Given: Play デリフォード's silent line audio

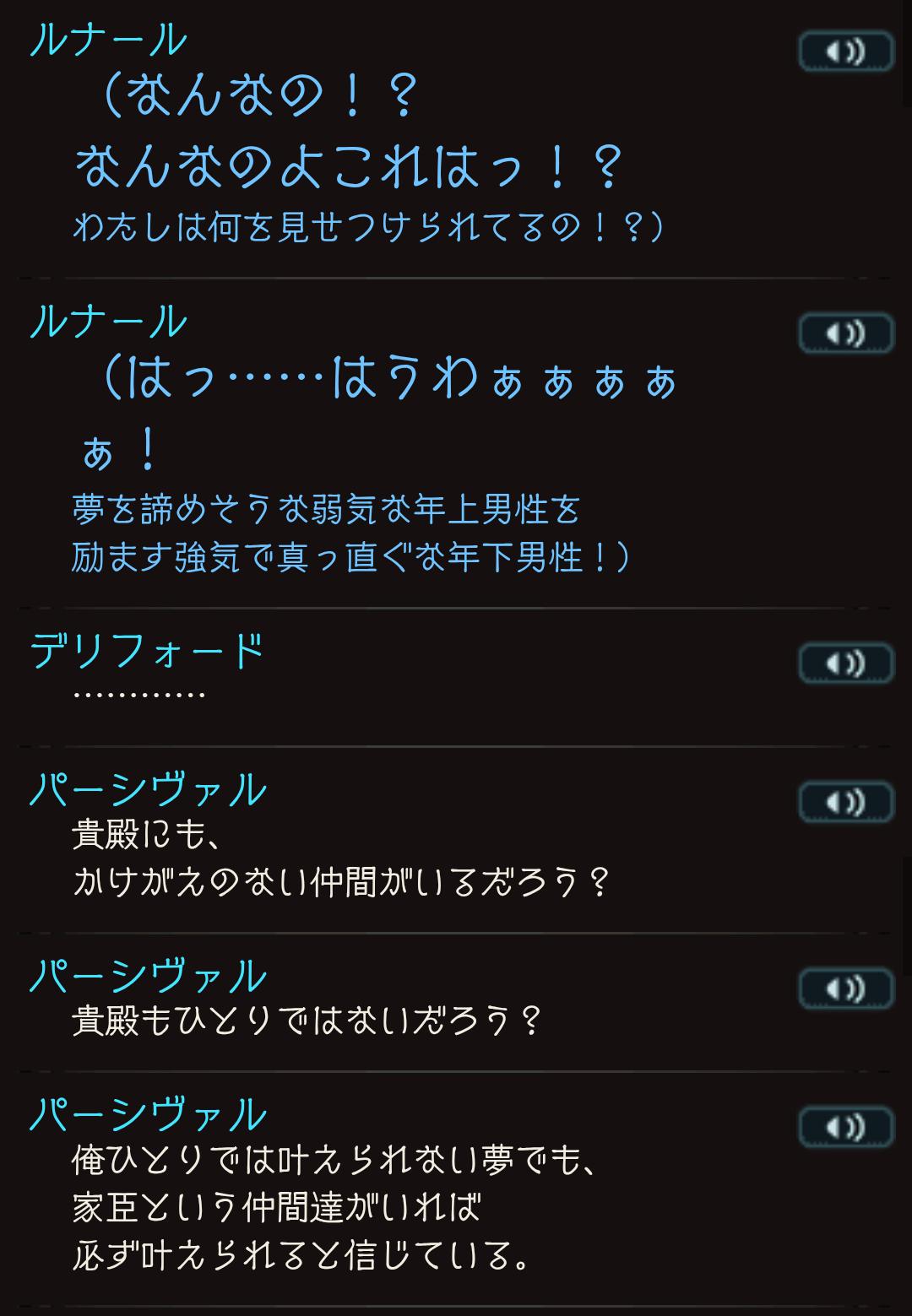Looking at the screenshot, I should pyautogui.click(x=845, y=663).
